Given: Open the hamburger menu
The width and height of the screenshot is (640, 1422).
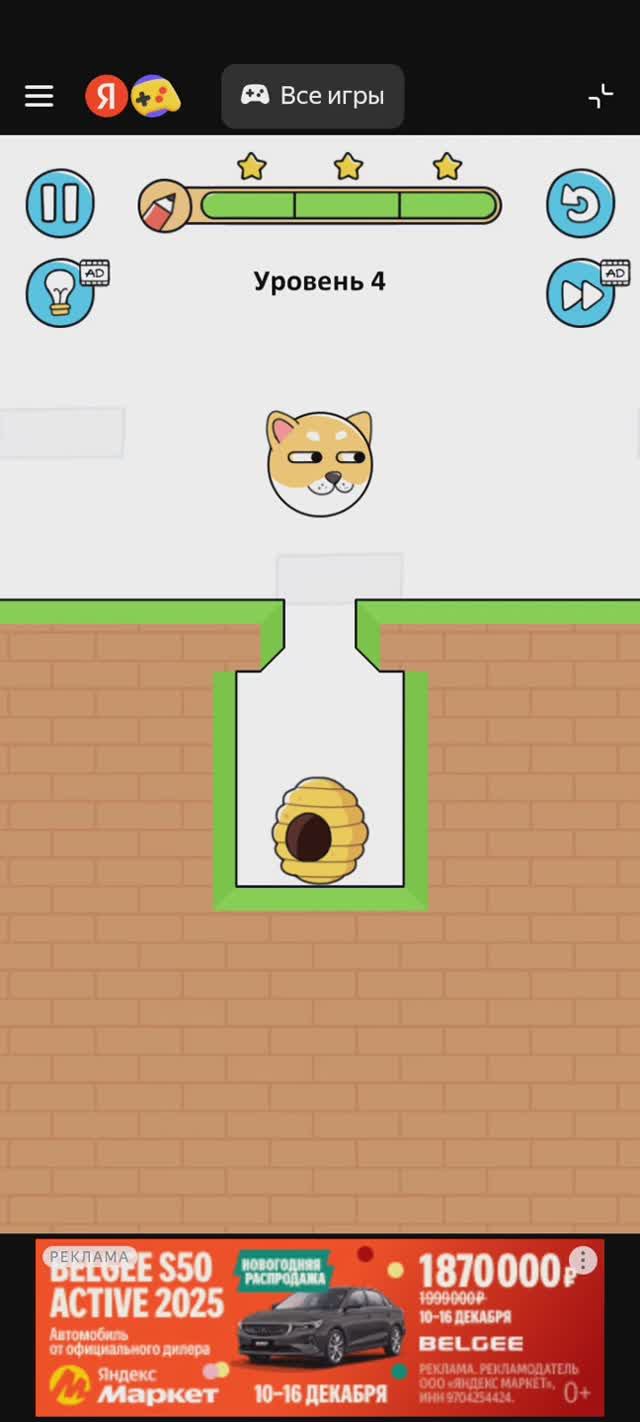Looking at the screenshot, I should [x=39, y=96].
